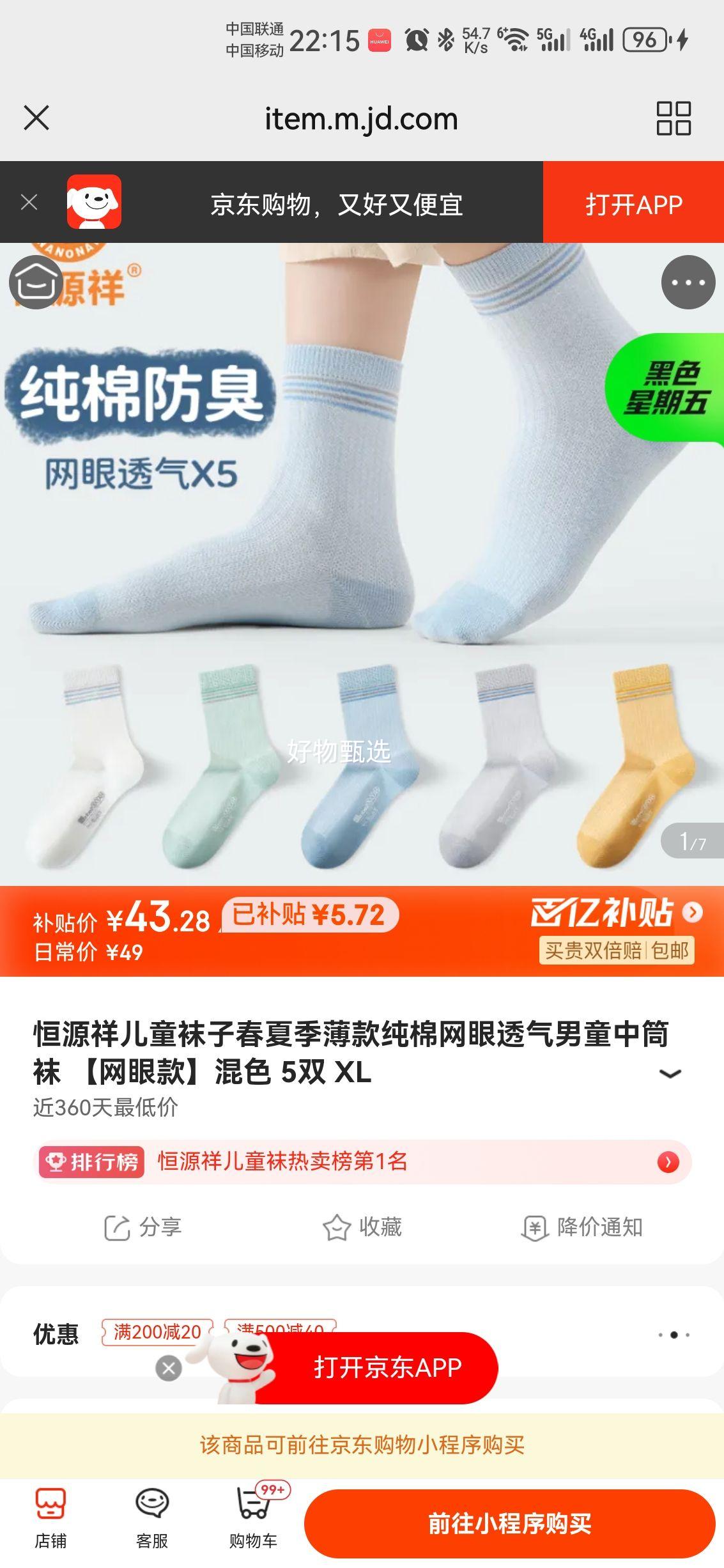
Task: Dismiss the JD banner with its X
Action: (28, 201)
